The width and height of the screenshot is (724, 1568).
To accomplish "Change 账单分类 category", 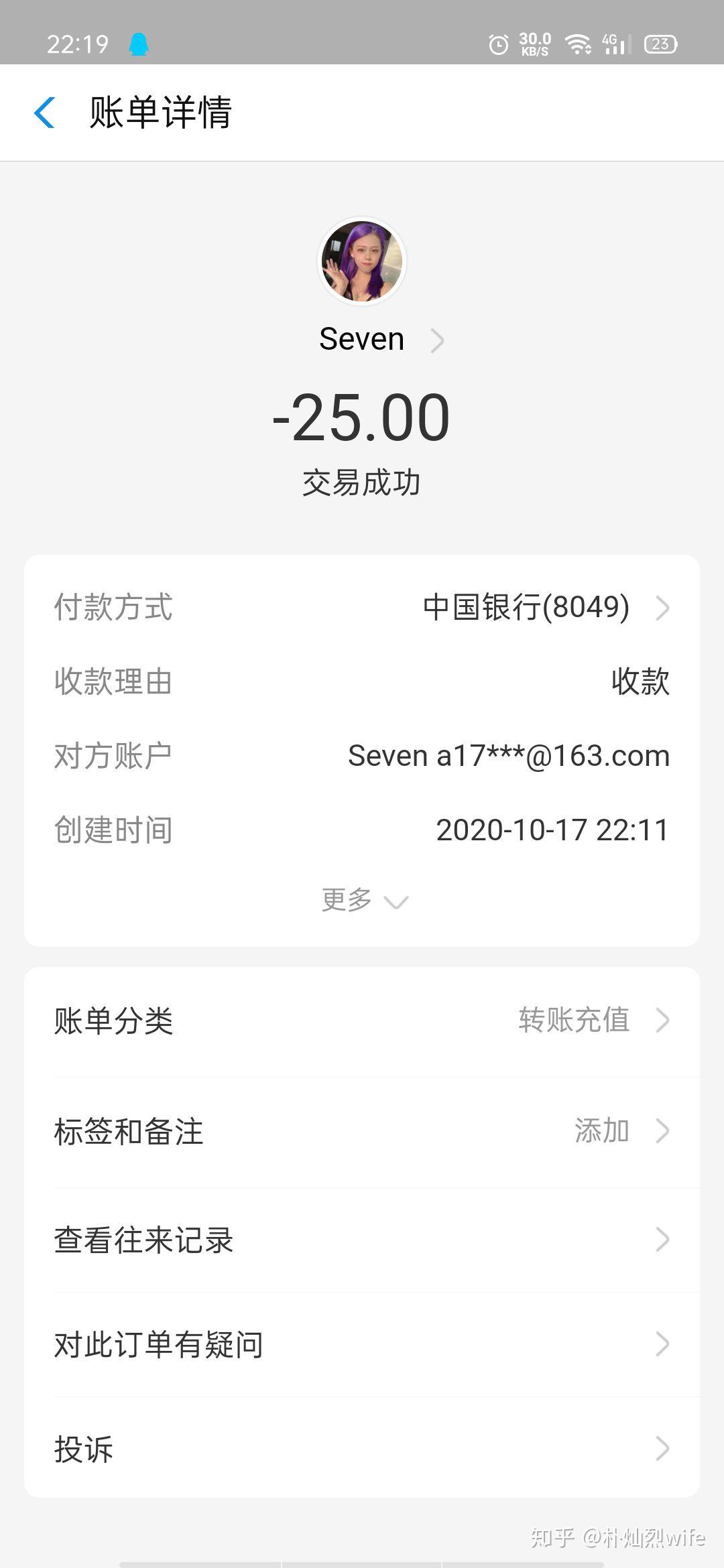I will tap(362, 1021).
